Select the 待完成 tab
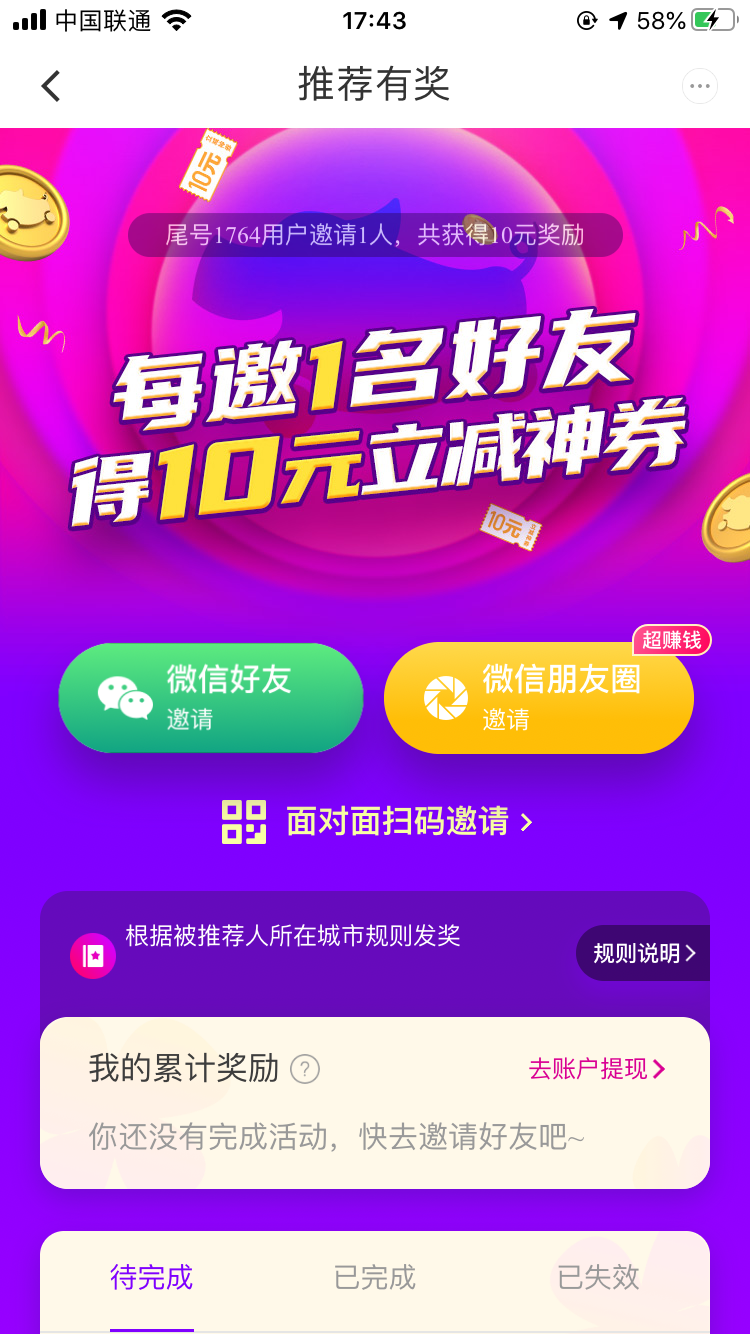This screenshot has height=1334, width=750. tap(151, 1277)
